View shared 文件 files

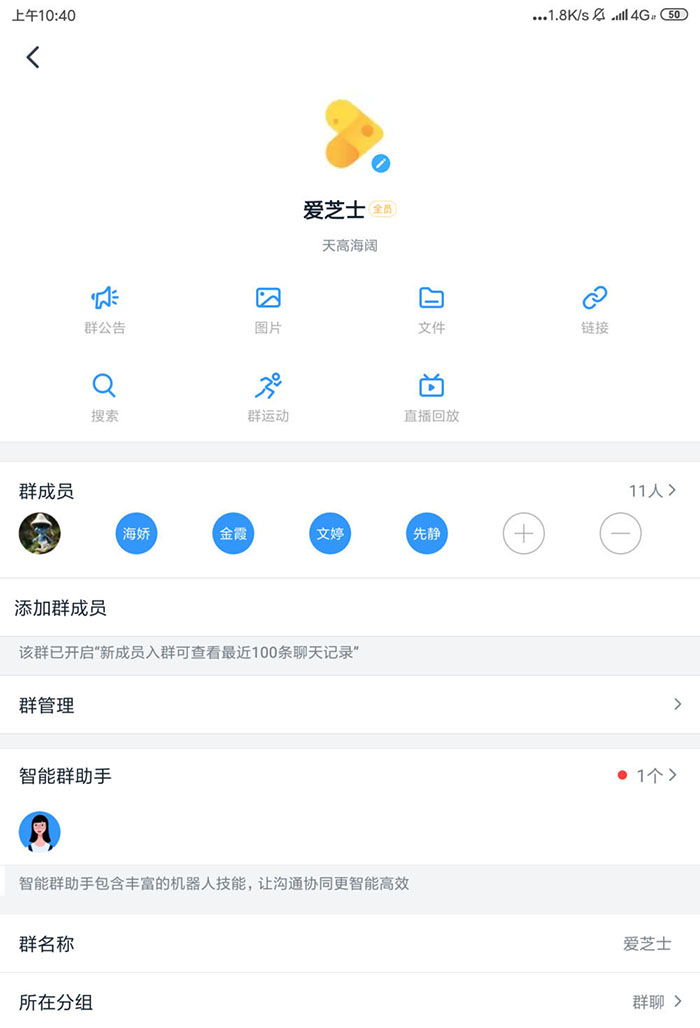[431, 310]
